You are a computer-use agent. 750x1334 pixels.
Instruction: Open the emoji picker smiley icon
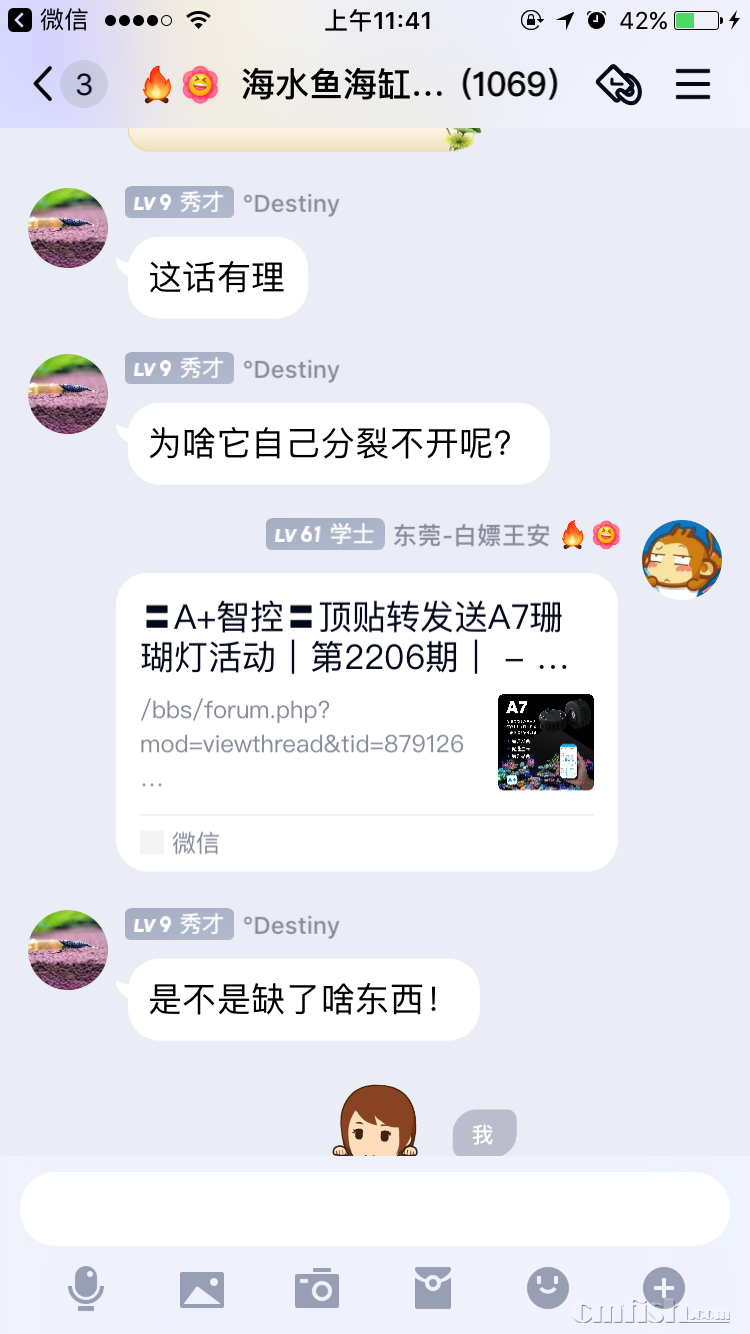(x=547, y=1288)
